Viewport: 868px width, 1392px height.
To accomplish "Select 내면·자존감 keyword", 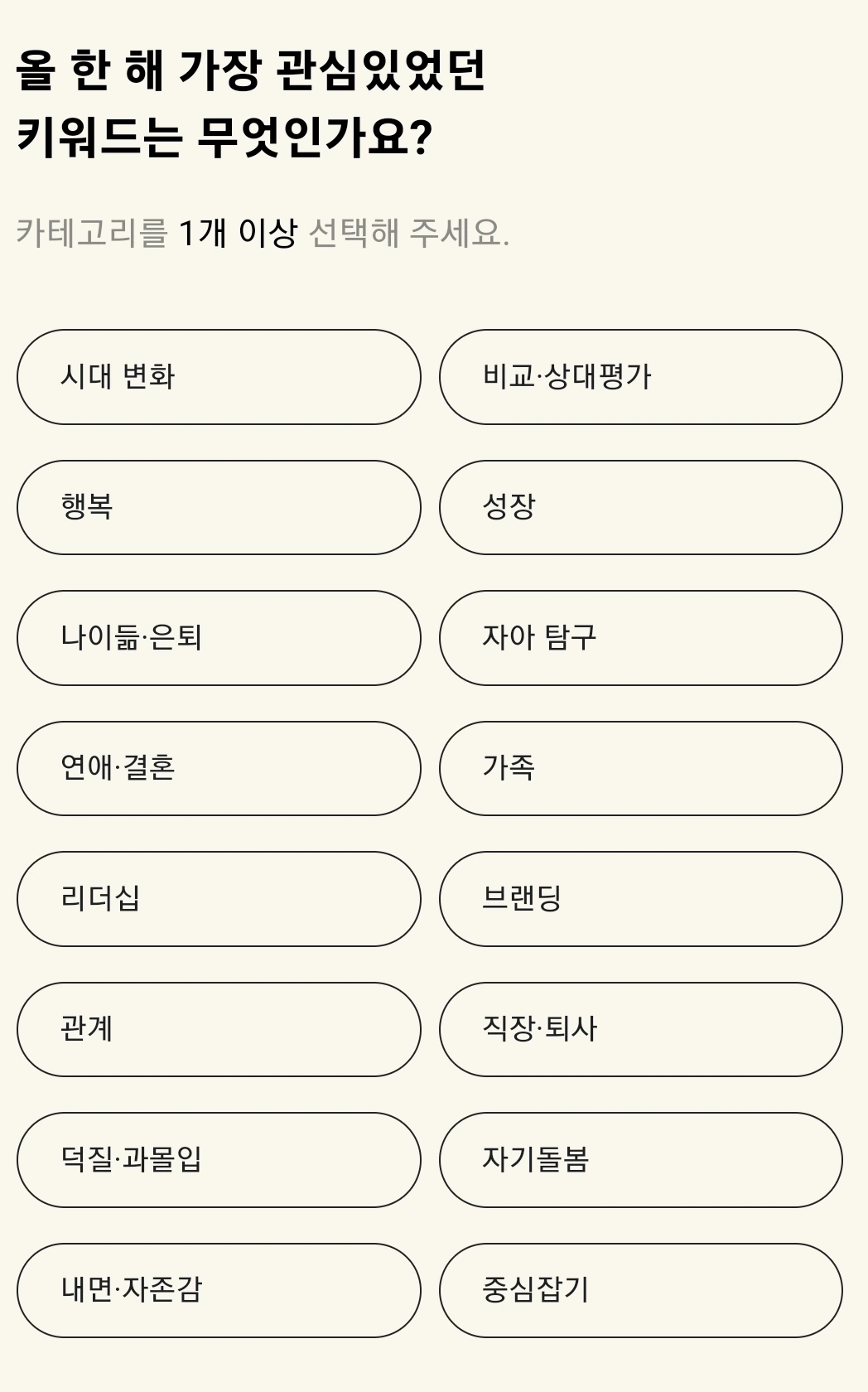I will click(x=219, y=1290).
